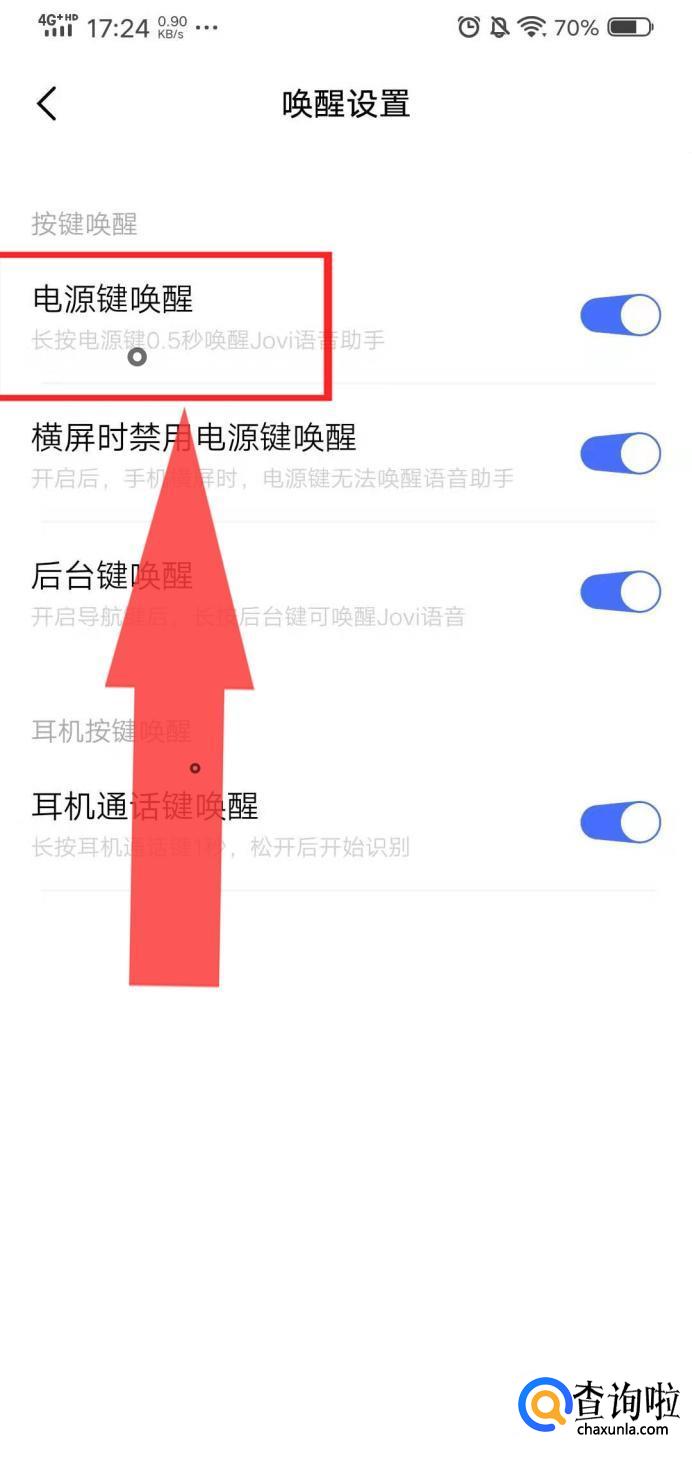Switch off 耳机通话键唤醒
This screenshot has width=692, height=1460.
tap(621, 822)
